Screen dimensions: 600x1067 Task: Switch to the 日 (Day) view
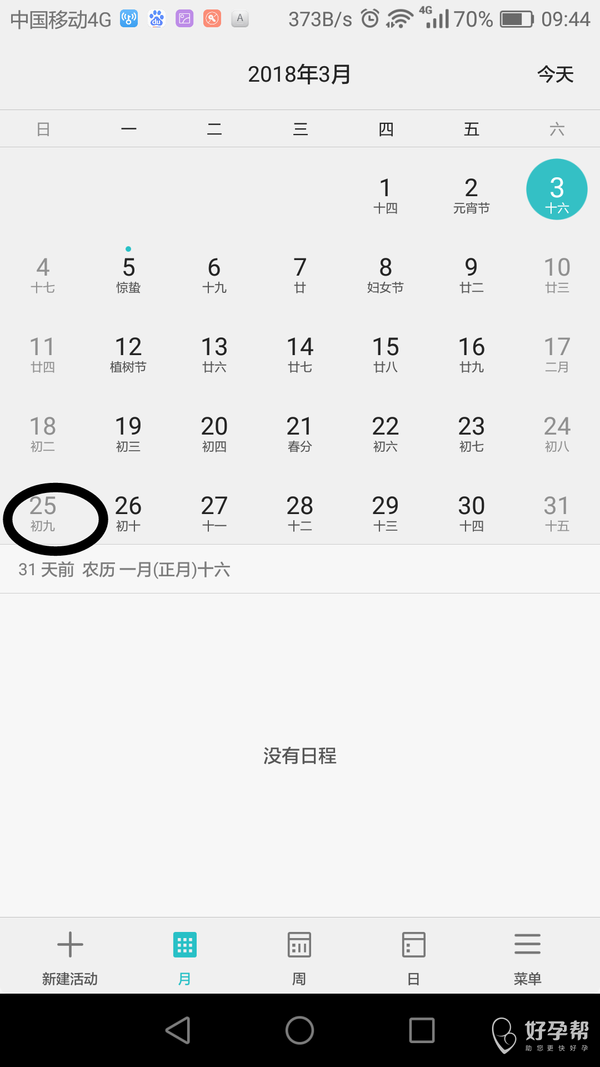coord(413,957)
